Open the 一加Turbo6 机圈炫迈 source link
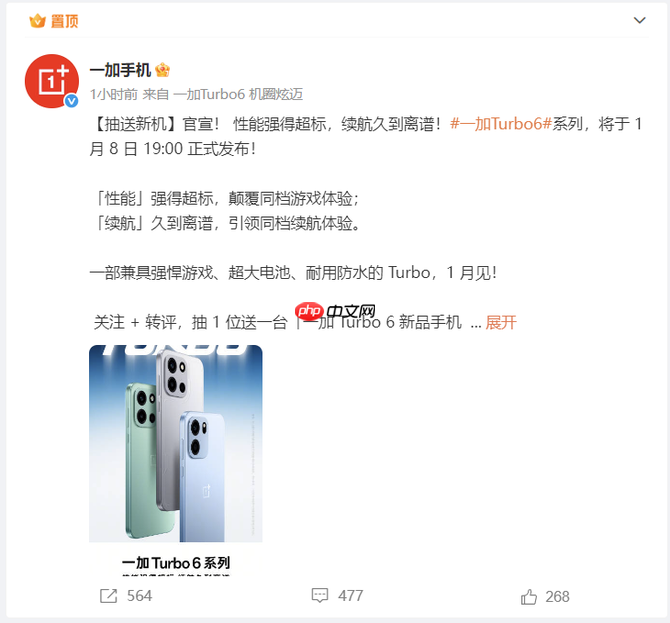The height and width of the screenshot is (623, 670). pyautogui.click(x=238, y=94)
